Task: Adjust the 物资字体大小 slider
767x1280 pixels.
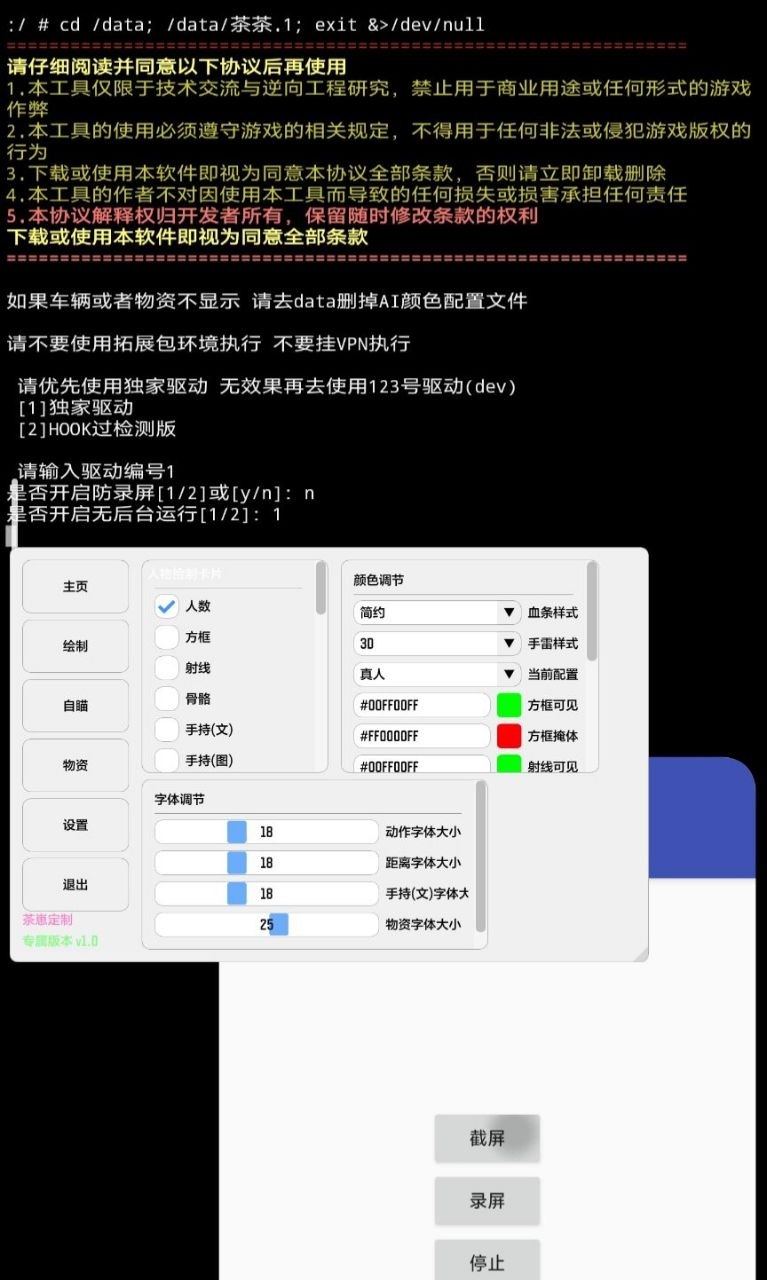Action: coord(279,925)
